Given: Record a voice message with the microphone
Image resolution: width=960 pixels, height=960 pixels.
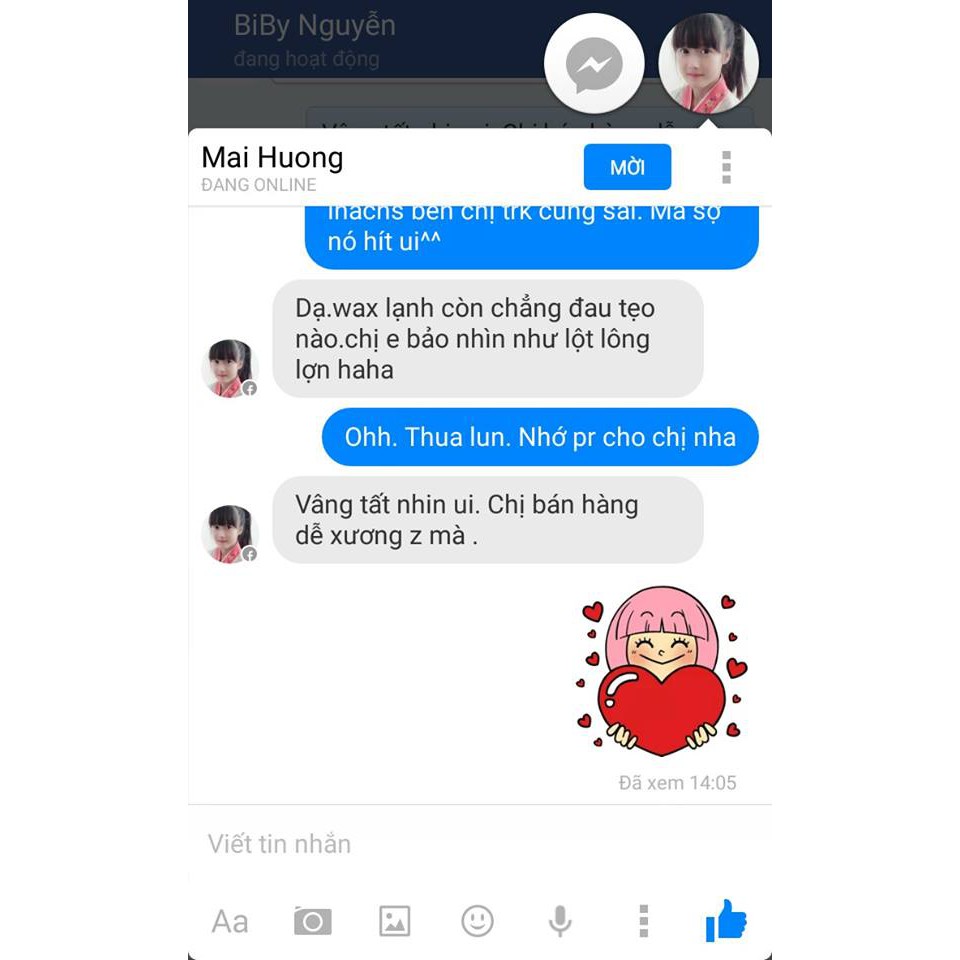Looking at the screenshot, I should (560, 920).
